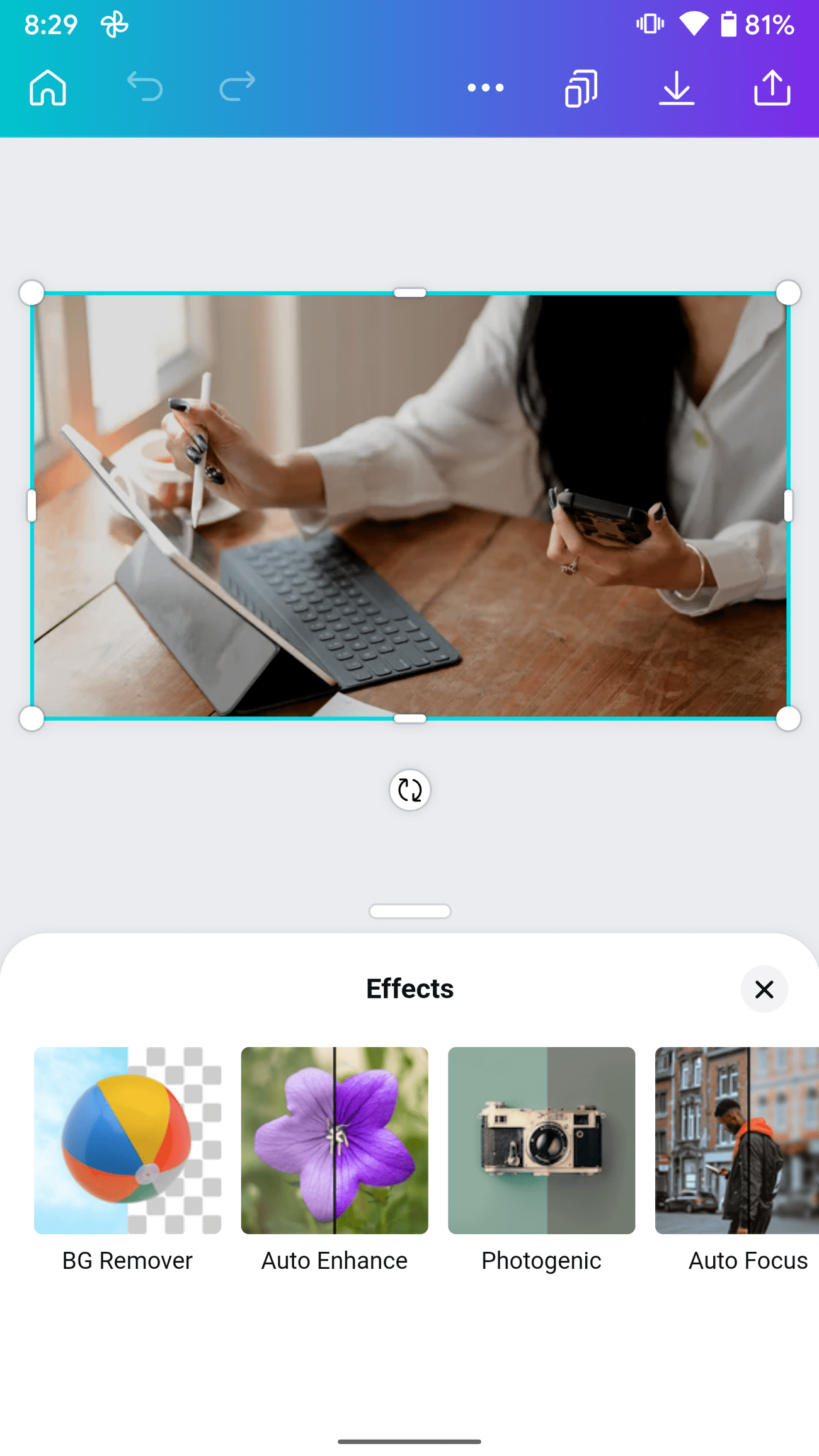Redo the last edit

tap(237, 87)
